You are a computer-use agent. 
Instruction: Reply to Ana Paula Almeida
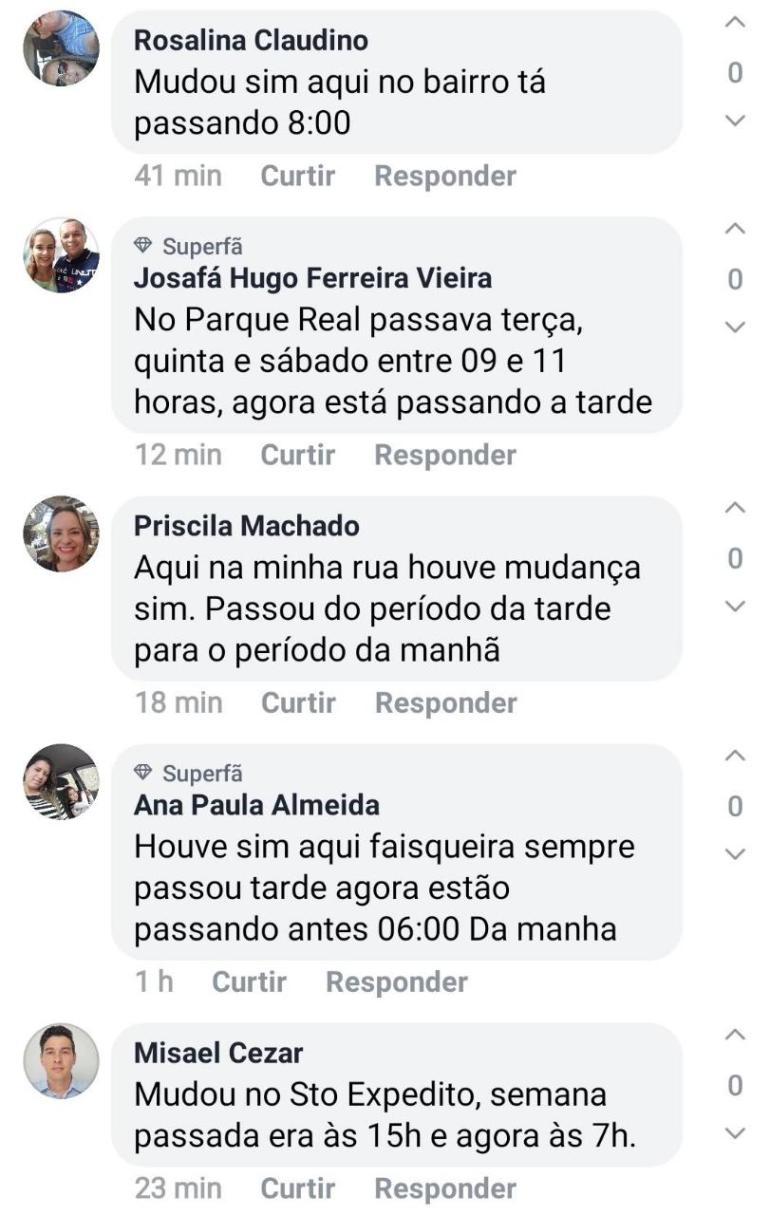click(x=396, y=982)
